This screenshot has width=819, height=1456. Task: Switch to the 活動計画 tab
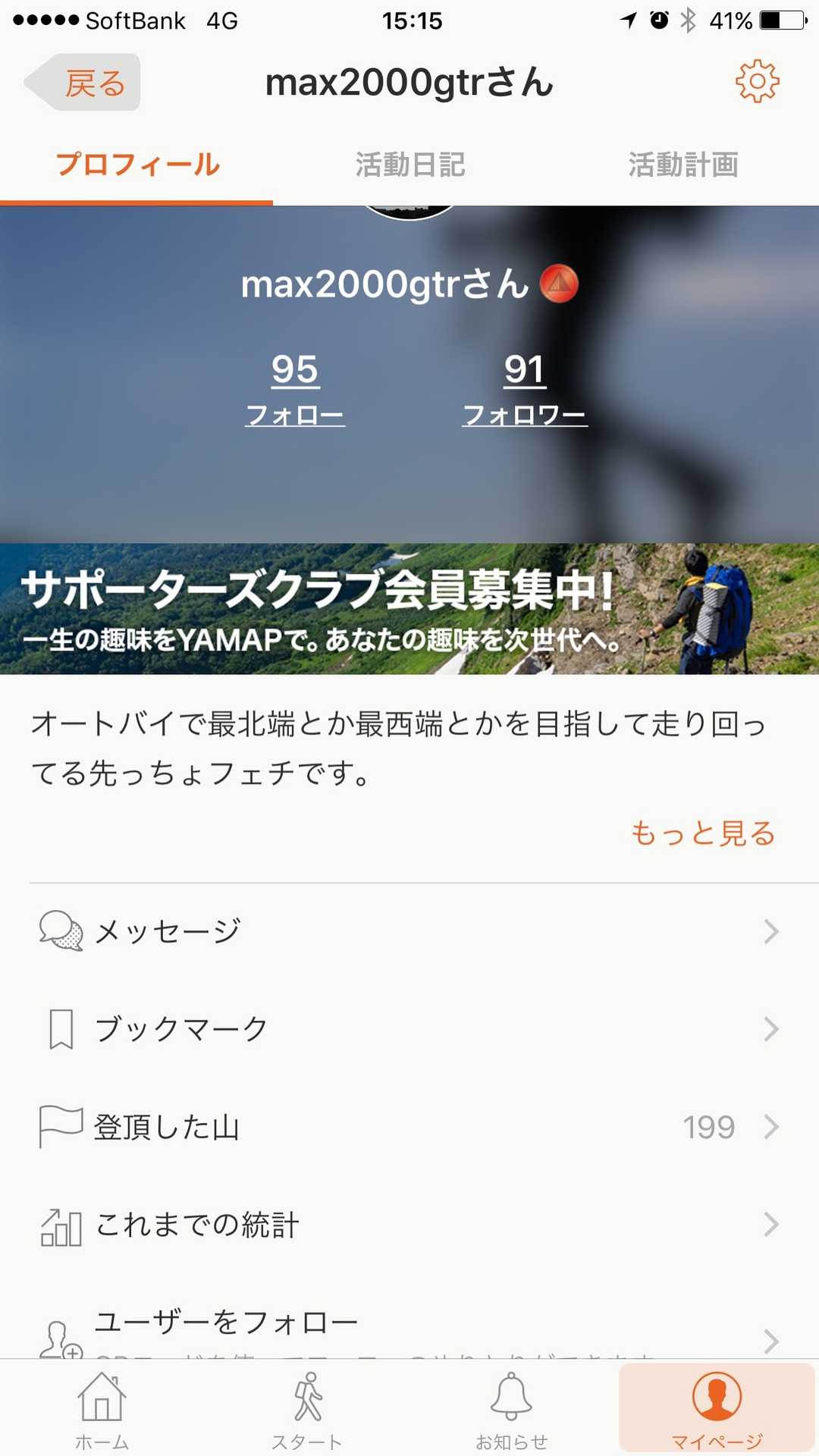[x=682, y=165]
